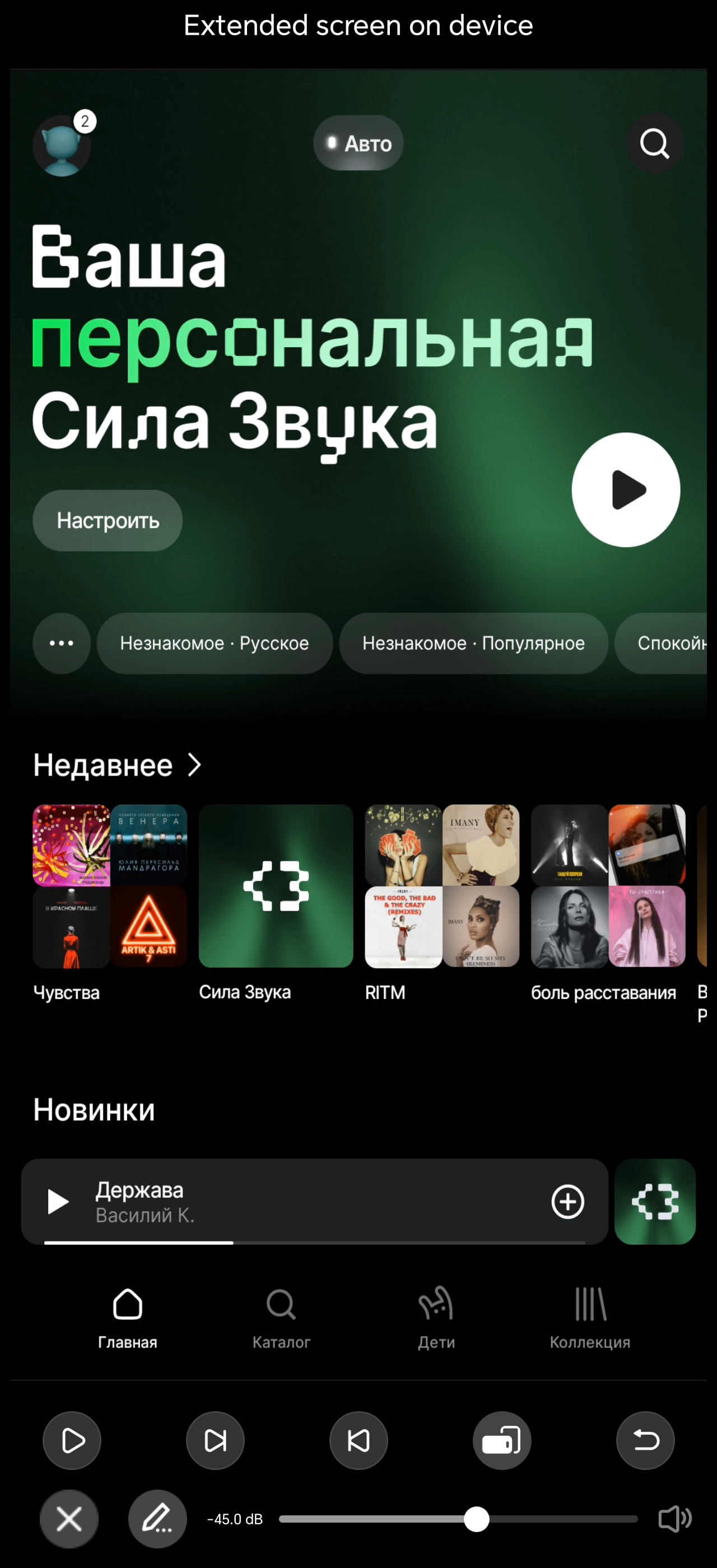Select the Незнакомое · Популярное chip
The width and height of the screenshot is (717, 1568).
point(473,643)
